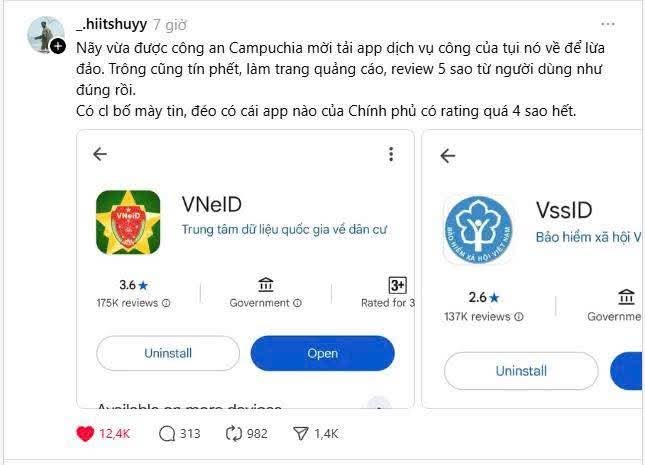Image resolution: width=645 pixels, height=465 pixels.
Task: Open the comments with 313 replies
Action: (168, 433)
